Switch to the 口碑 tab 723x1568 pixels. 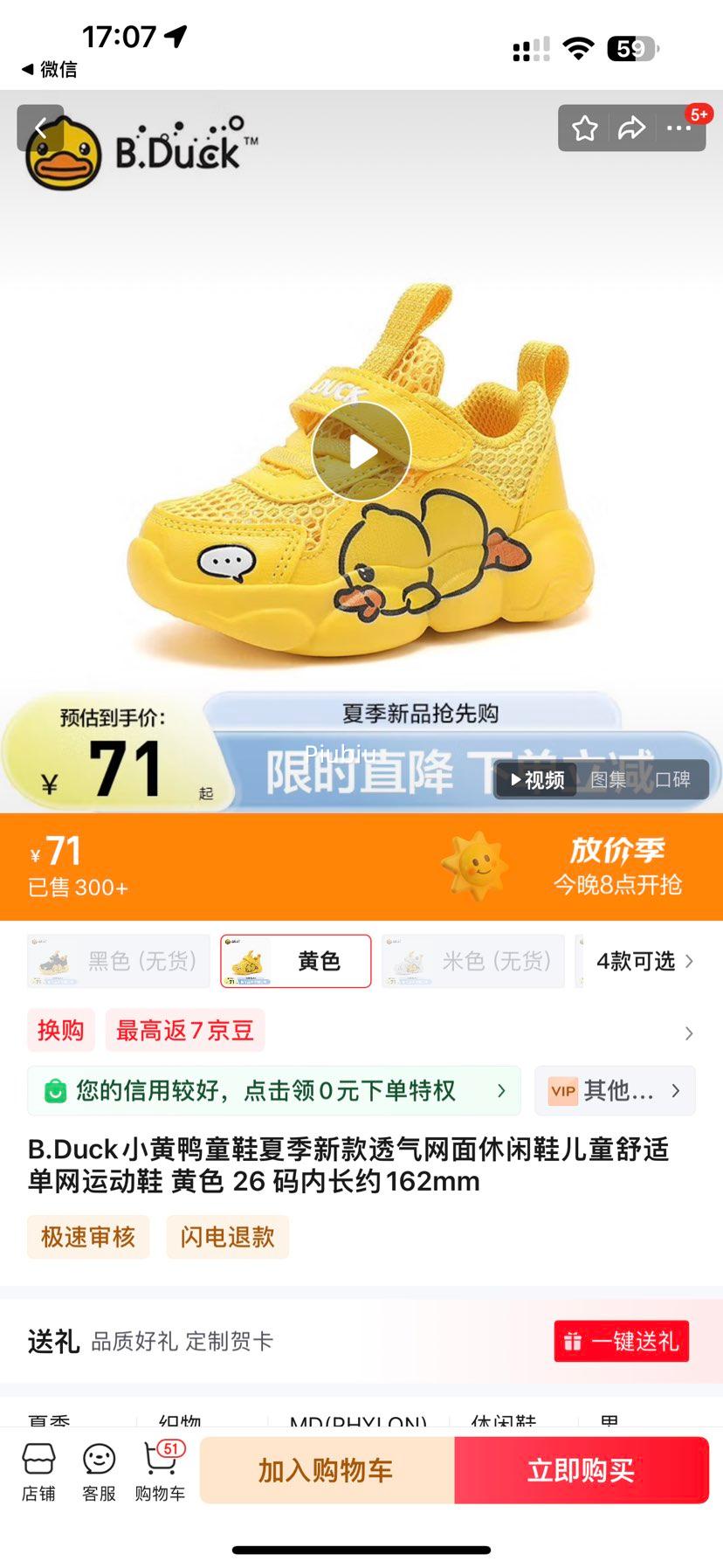(x=674, y=779)
